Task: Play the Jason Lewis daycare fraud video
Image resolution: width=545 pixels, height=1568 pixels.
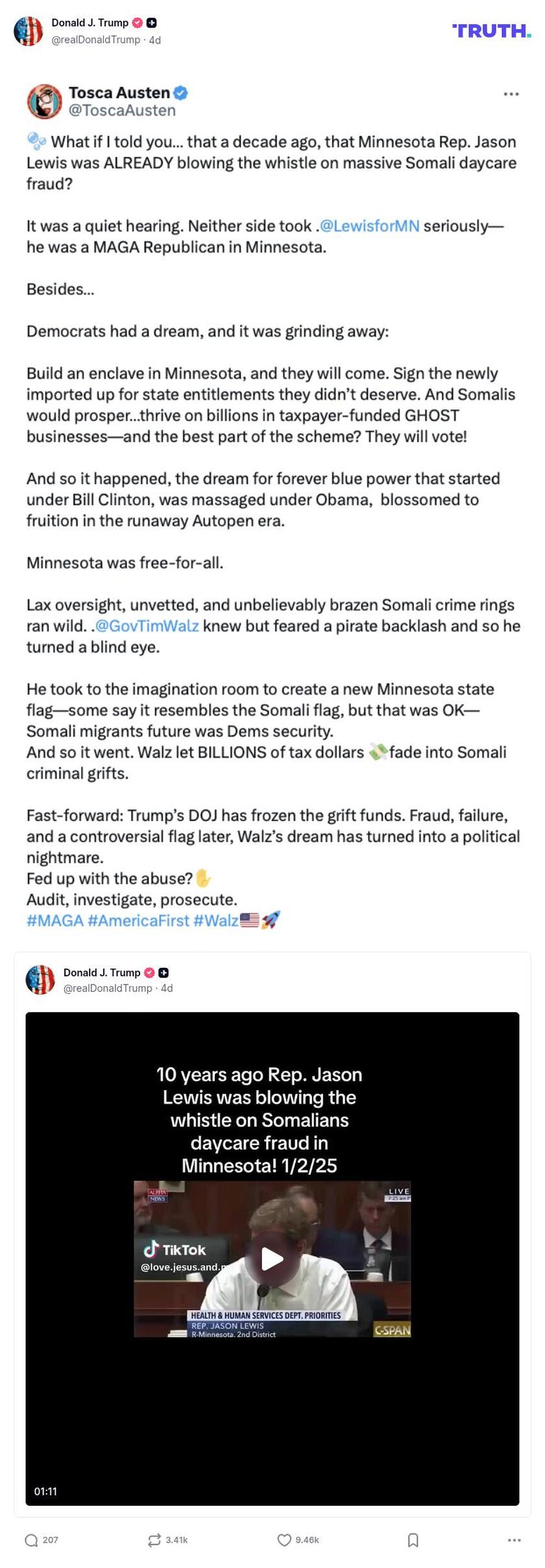Action: (x=272, y=1259)
